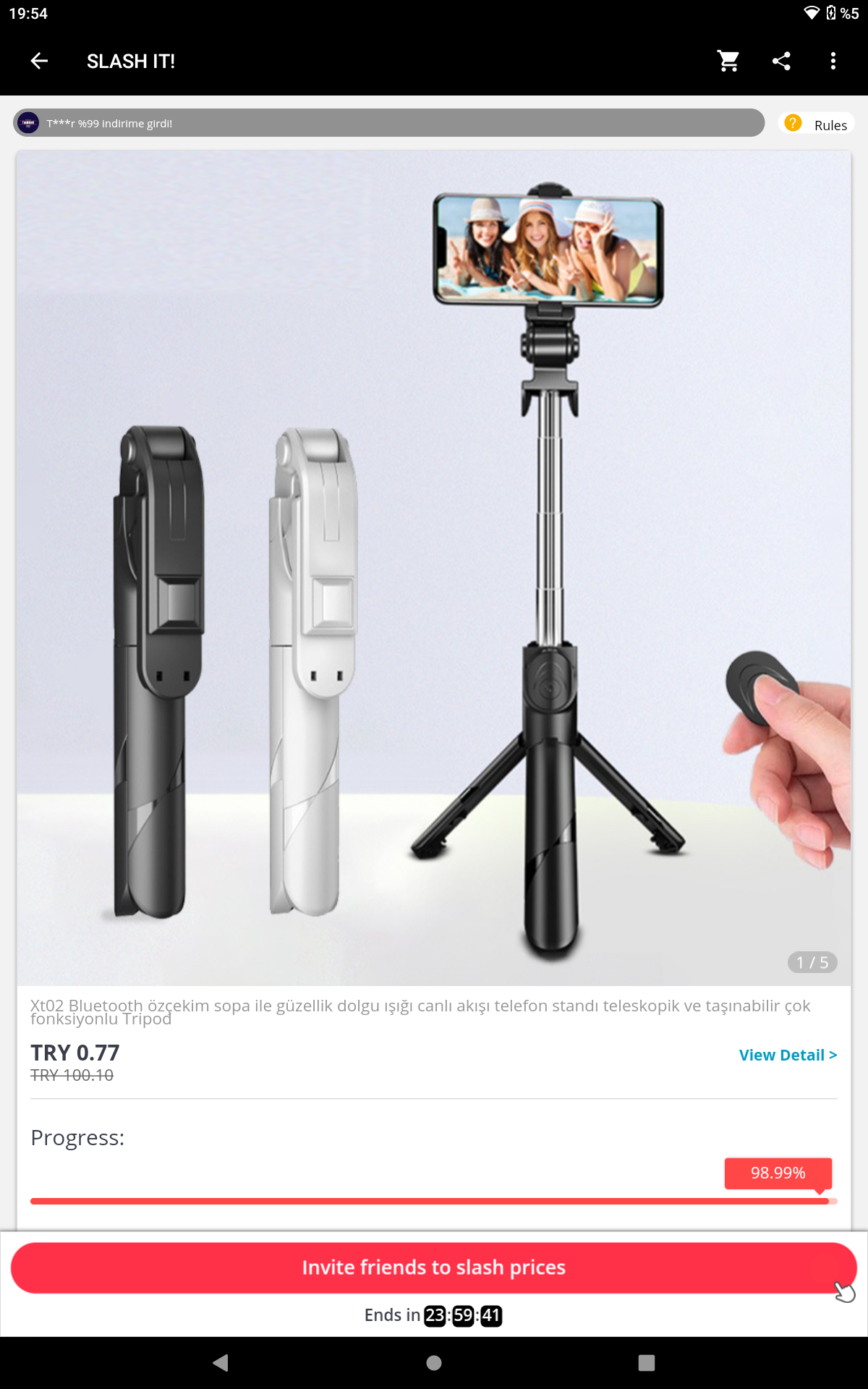Tap the system home button

click(434, 1363)
